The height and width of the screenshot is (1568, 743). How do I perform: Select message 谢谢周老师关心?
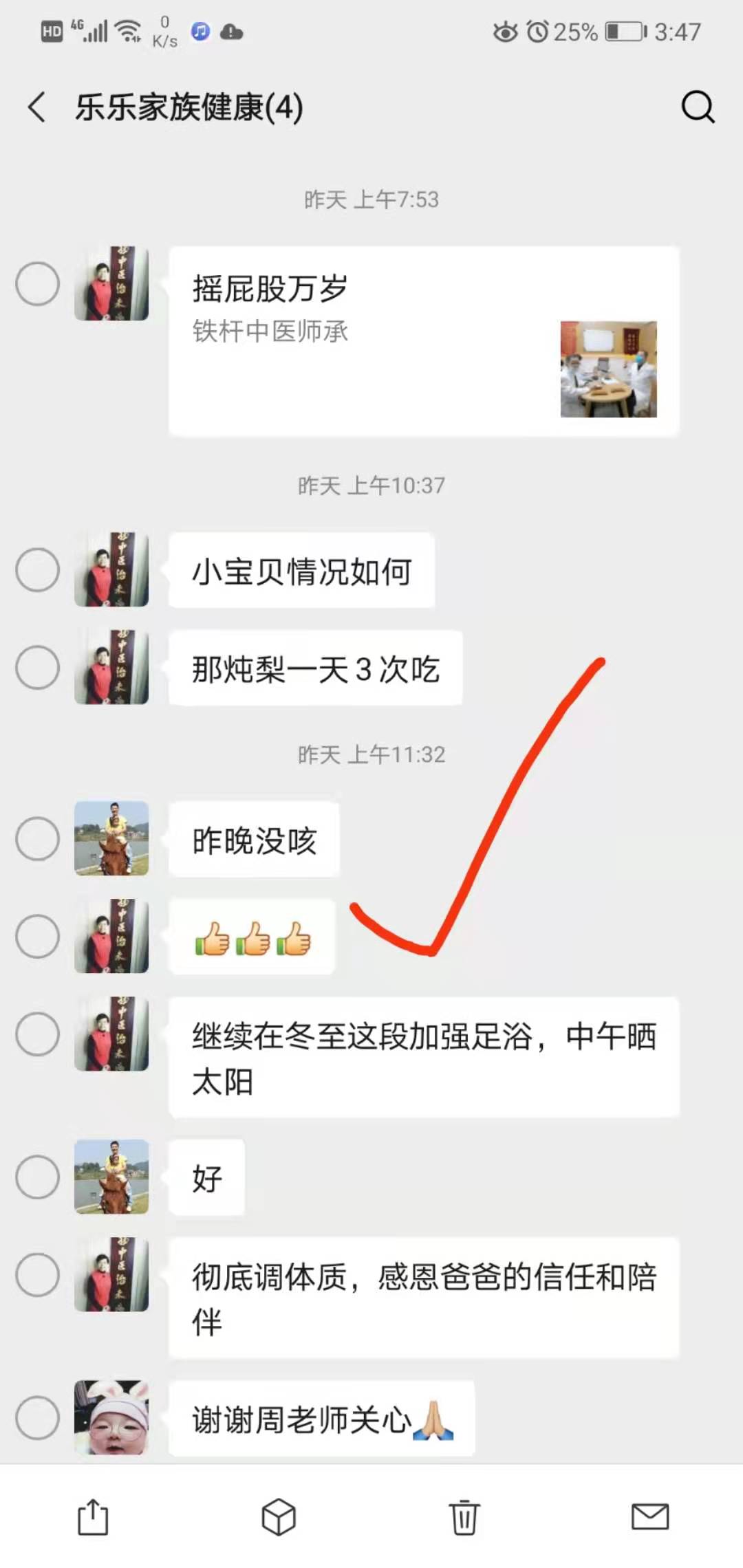tap(38, 1417)
